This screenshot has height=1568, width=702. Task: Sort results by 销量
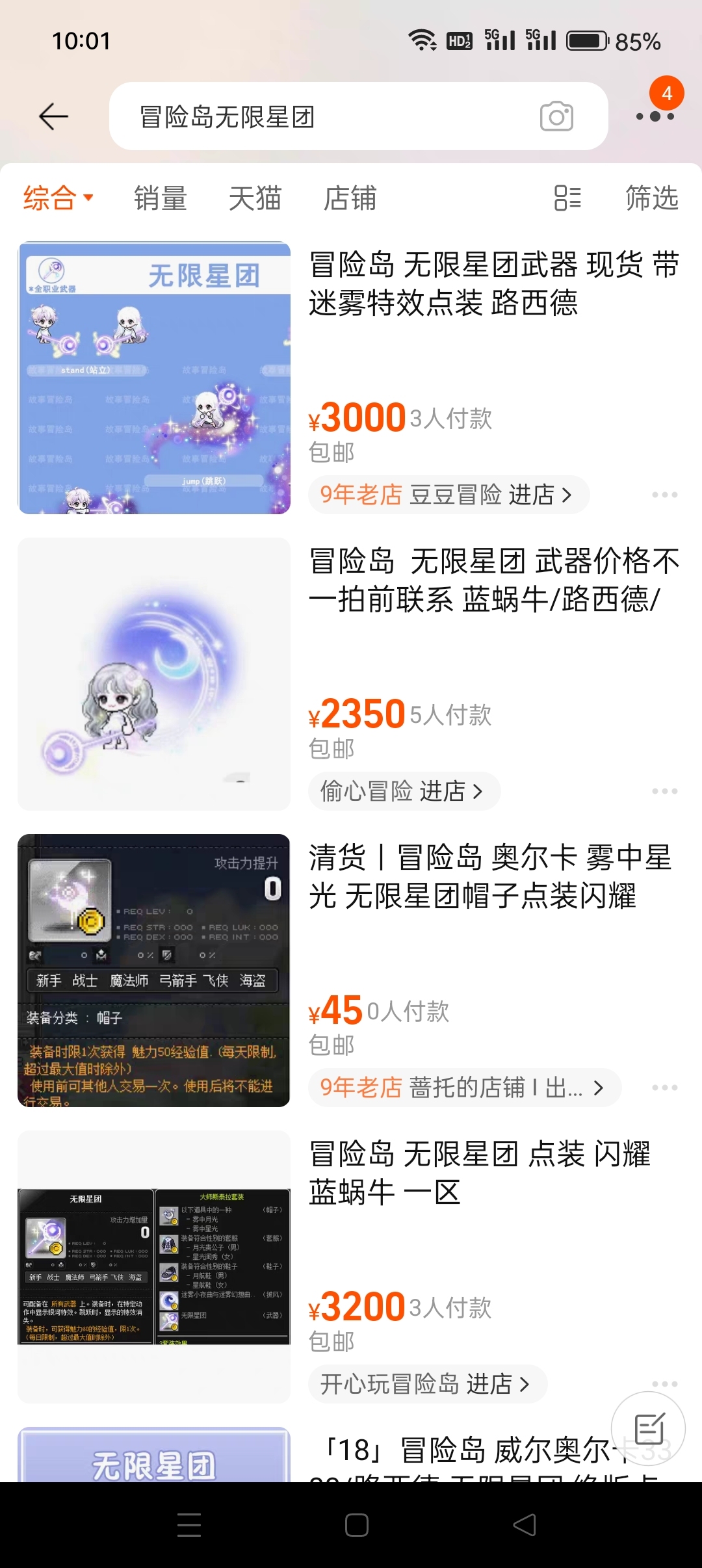point(160,198)
